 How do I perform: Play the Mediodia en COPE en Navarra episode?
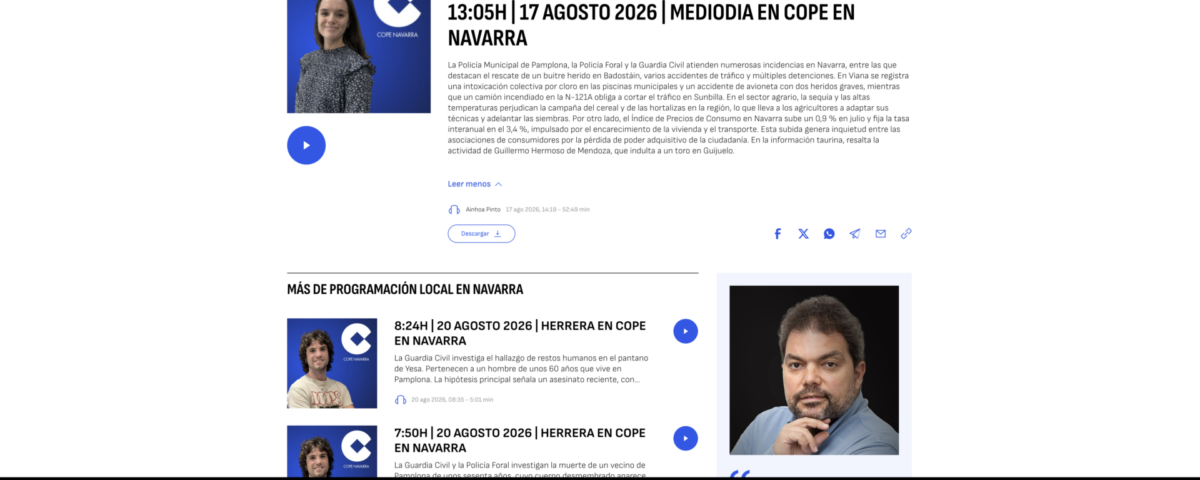(306, 145)
